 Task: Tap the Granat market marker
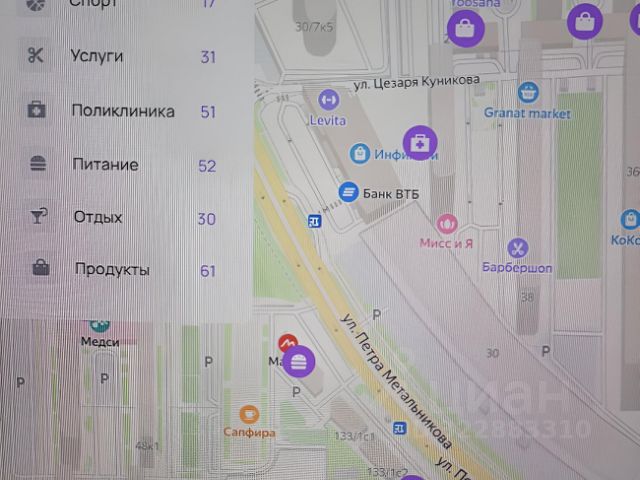(527, 94)
